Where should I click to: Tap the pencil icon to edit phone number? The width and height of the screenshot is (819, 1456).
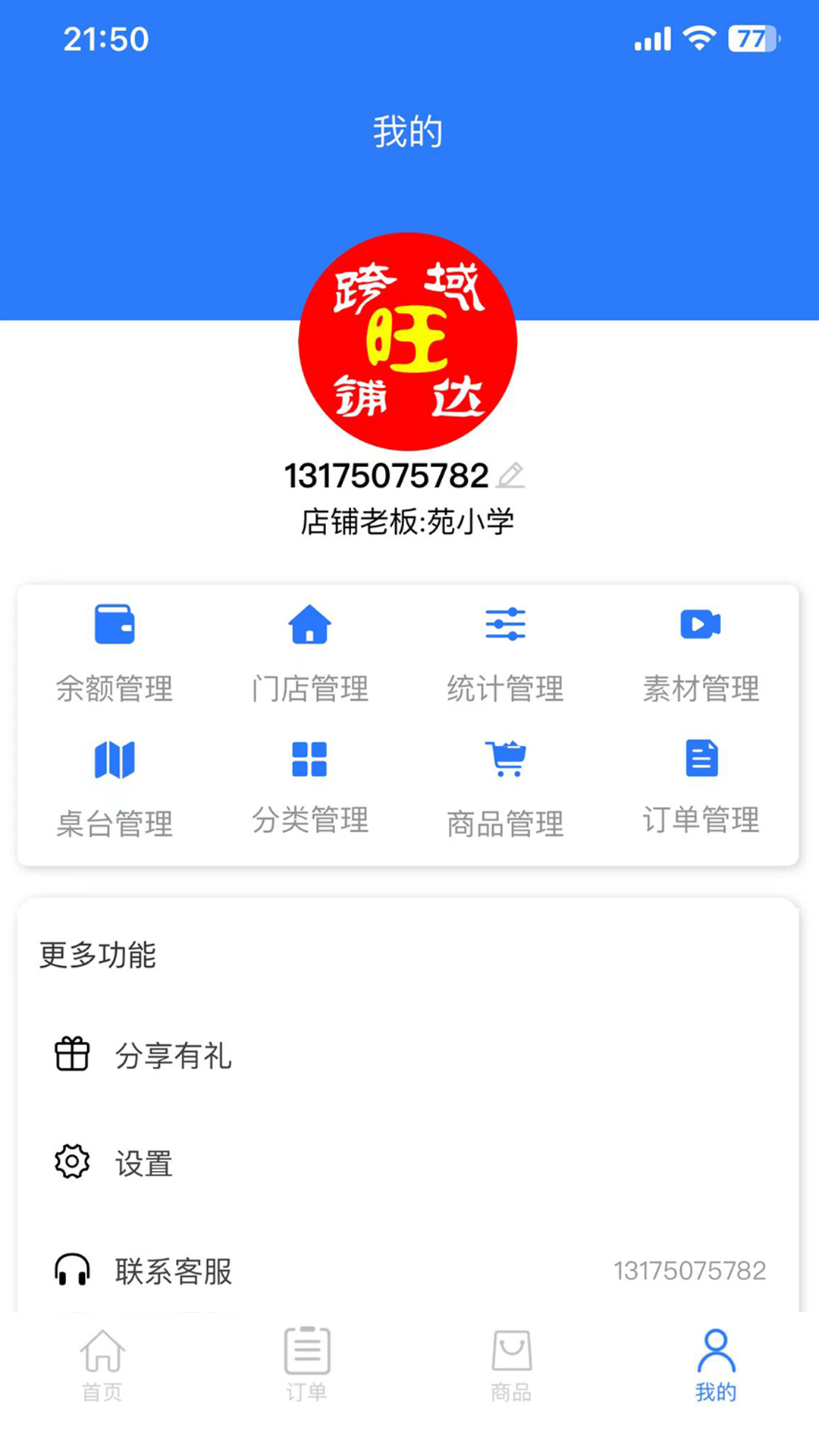pyautogui.click(x=513, y=475)
